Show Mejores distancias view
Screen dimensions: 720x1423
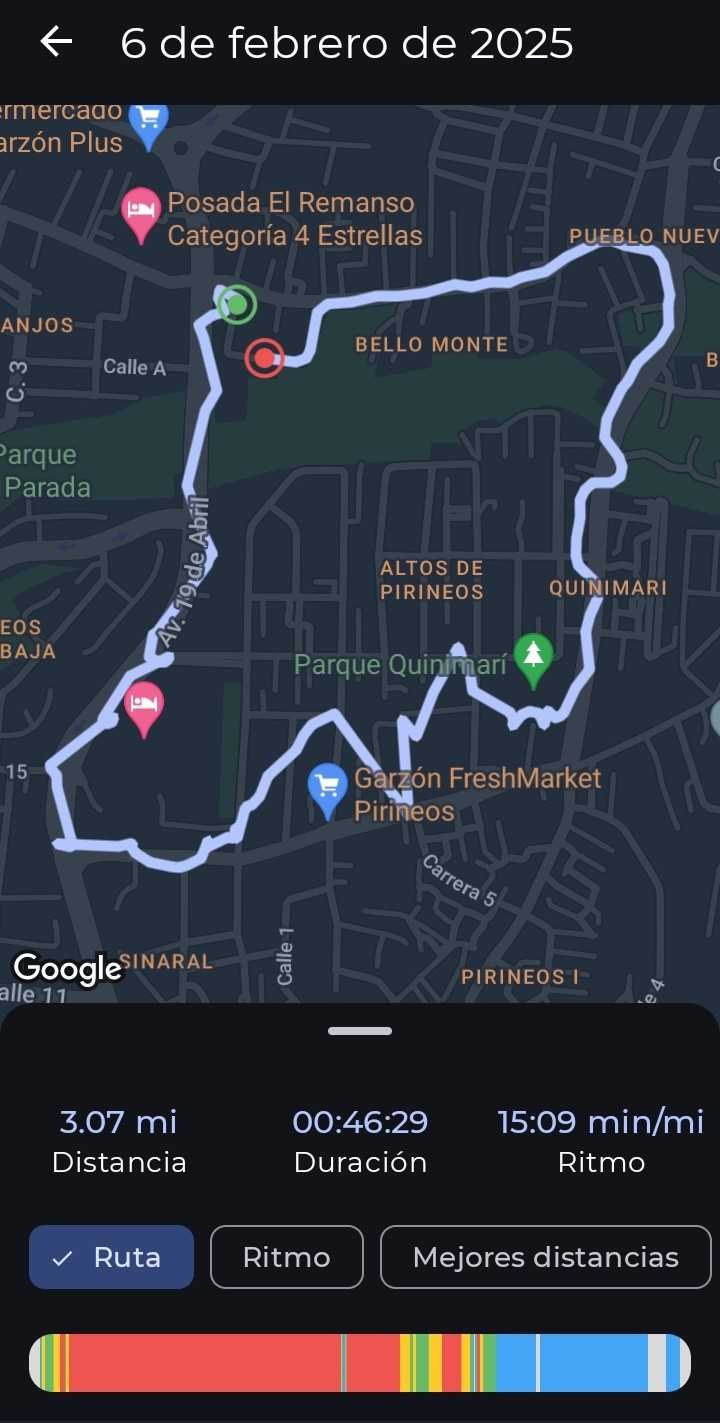[x=545, y=1257]
